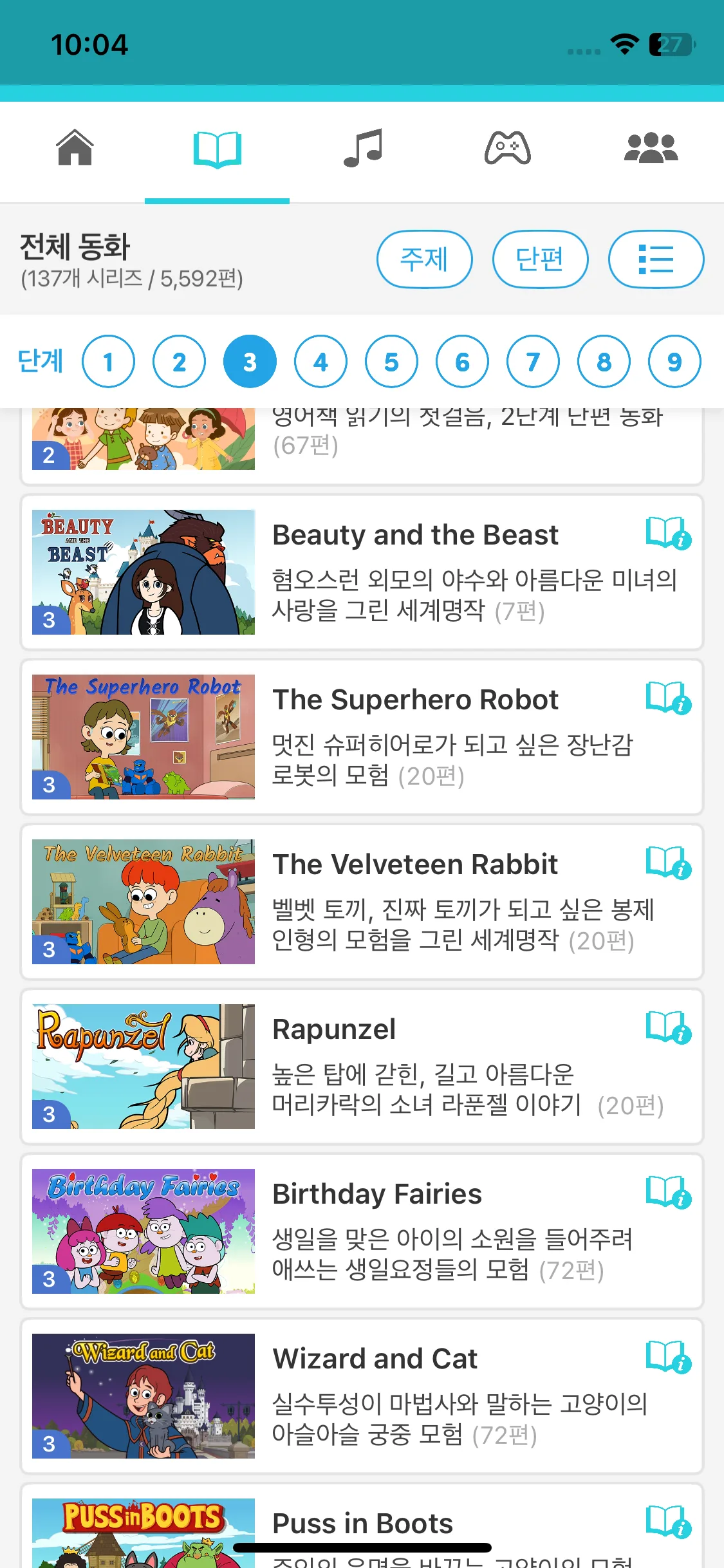The image size is (724, 1568).
Task: Open the 단편 short-story filter
Action: point(540,259)
